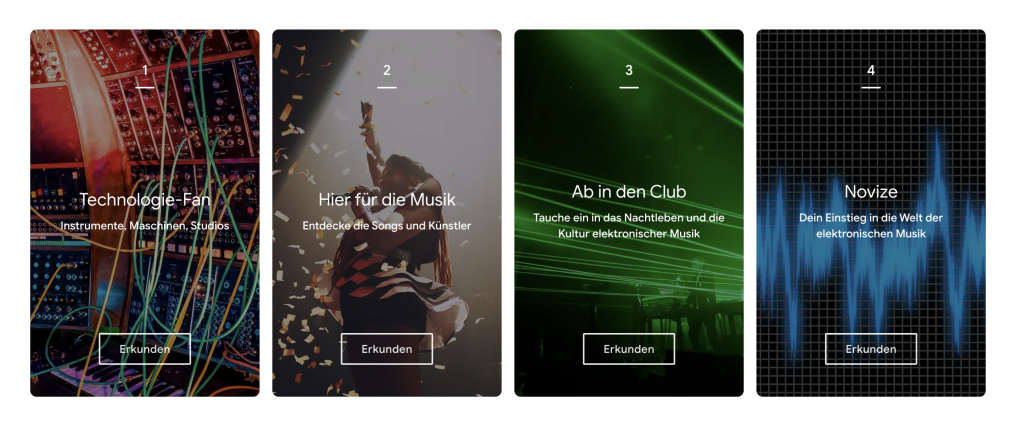Tap Erkunden under Hier für die Musik
Image resolution: width=1024 pixels, height=423 pixels.
click(x=386, y=349)
